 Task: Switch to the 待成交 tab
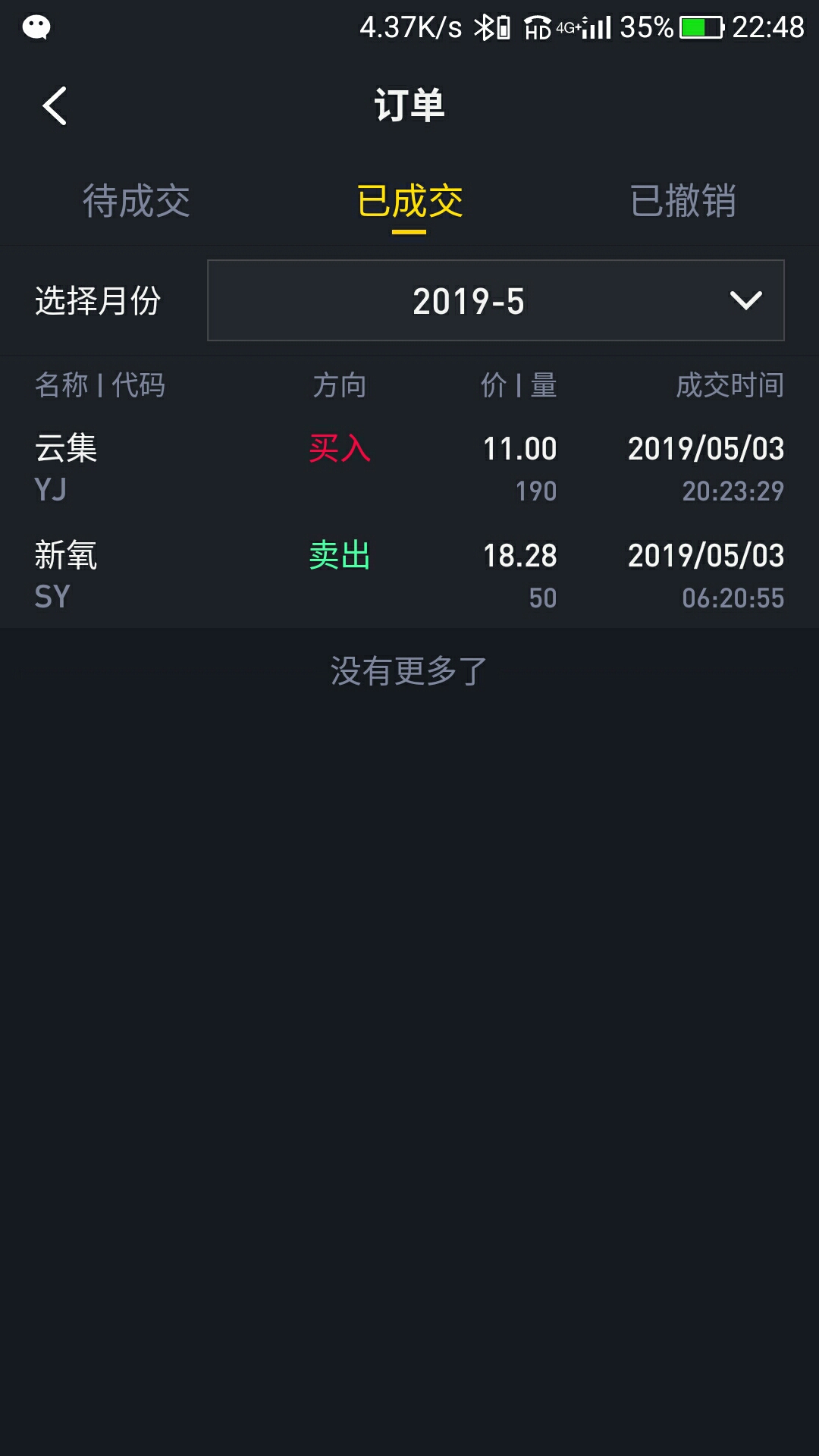[x=136, y=202]
